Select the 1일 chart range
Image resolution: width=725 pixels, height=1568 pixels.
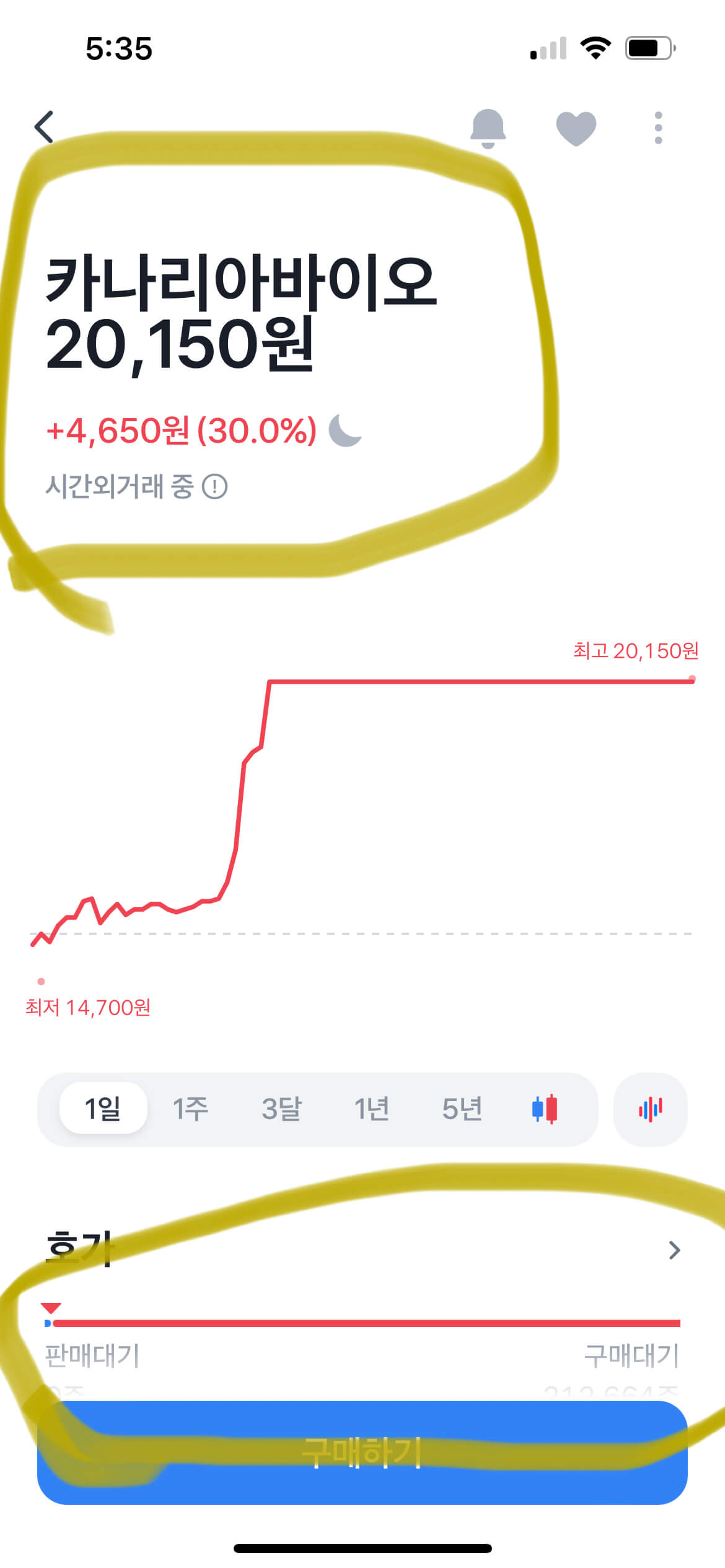[x=103, y=1108]
